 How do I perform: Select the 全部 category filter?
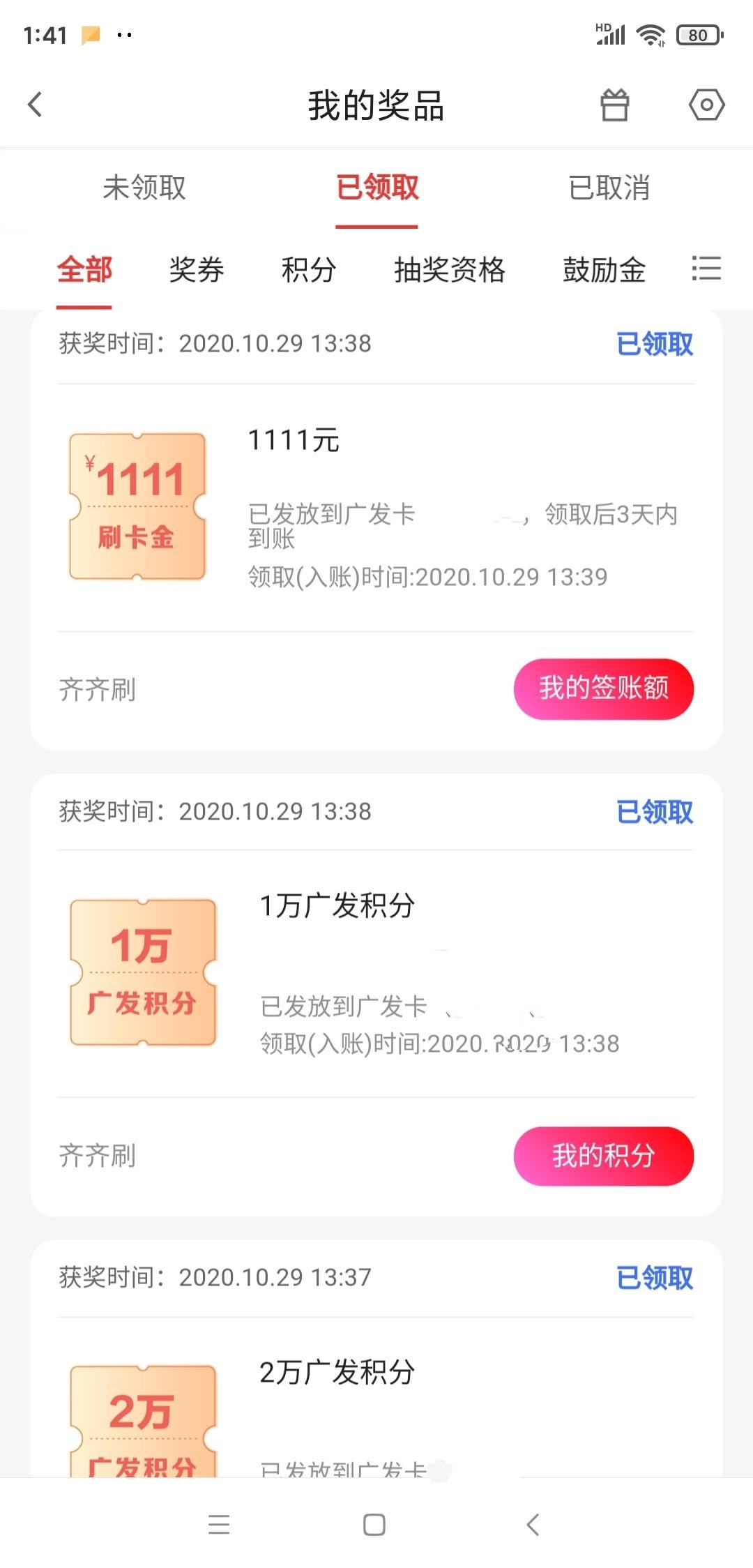coord(84,269)
